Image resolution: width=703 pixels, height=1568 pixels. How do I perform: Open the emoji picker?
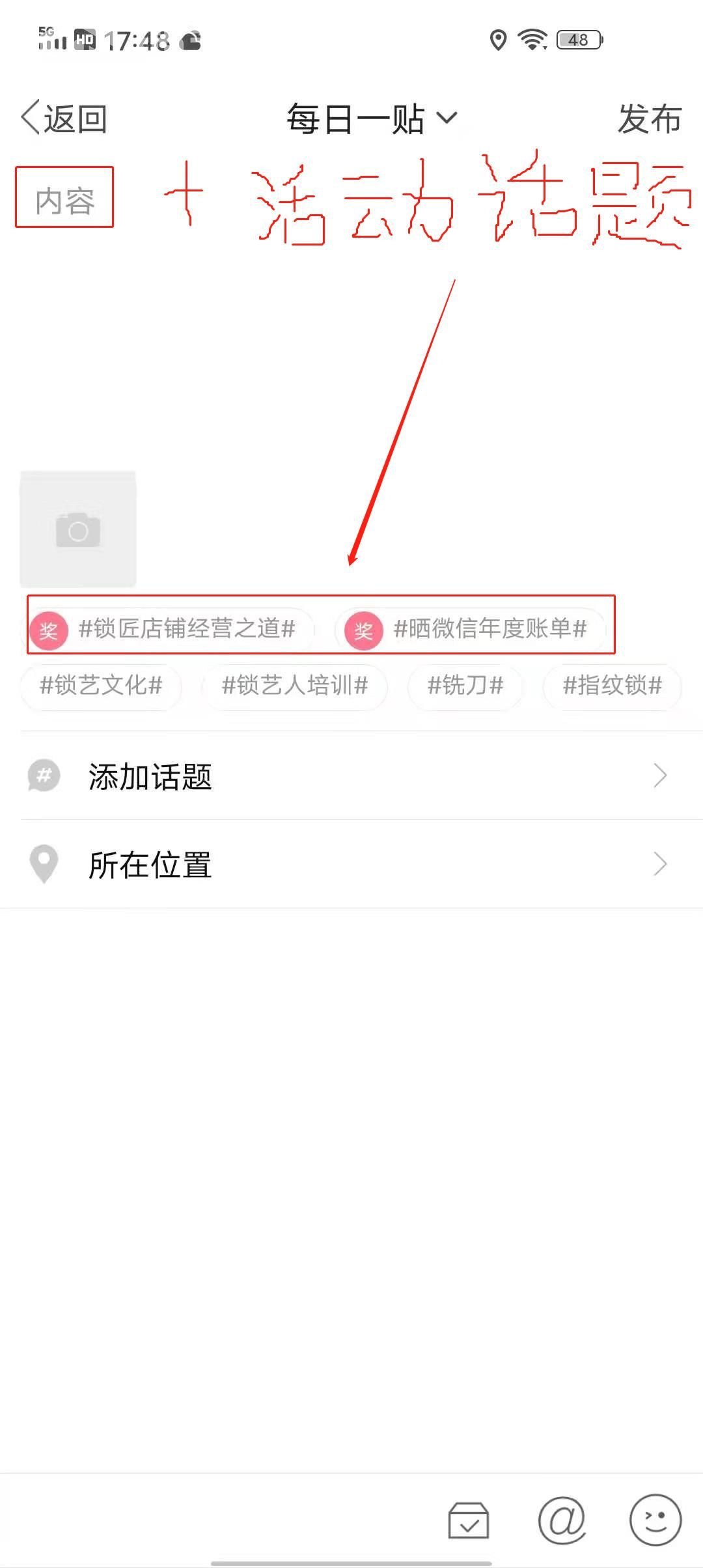655,1520
